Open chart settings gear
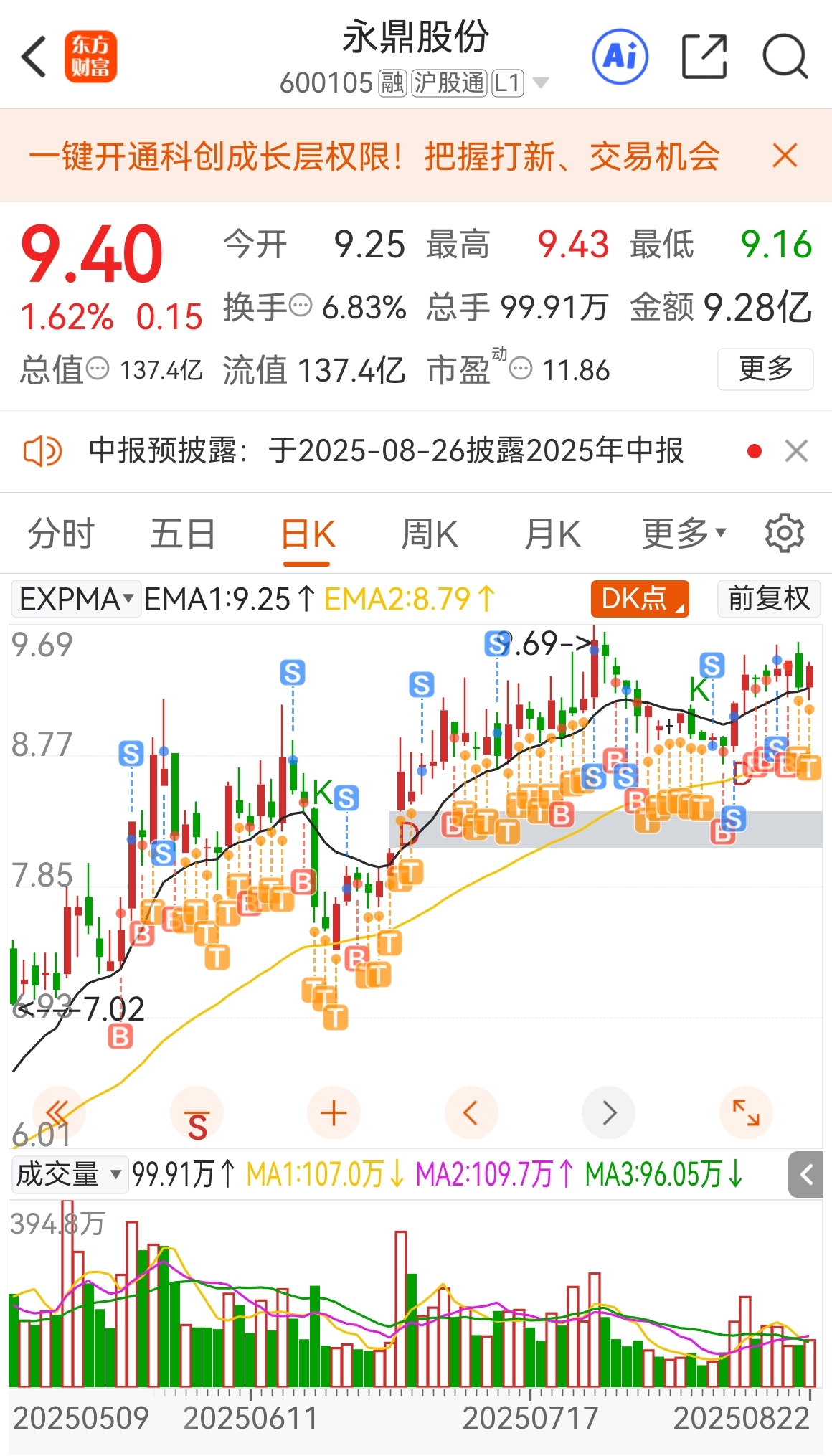This screenshot has height=1456, width=832. coord(785,533)
